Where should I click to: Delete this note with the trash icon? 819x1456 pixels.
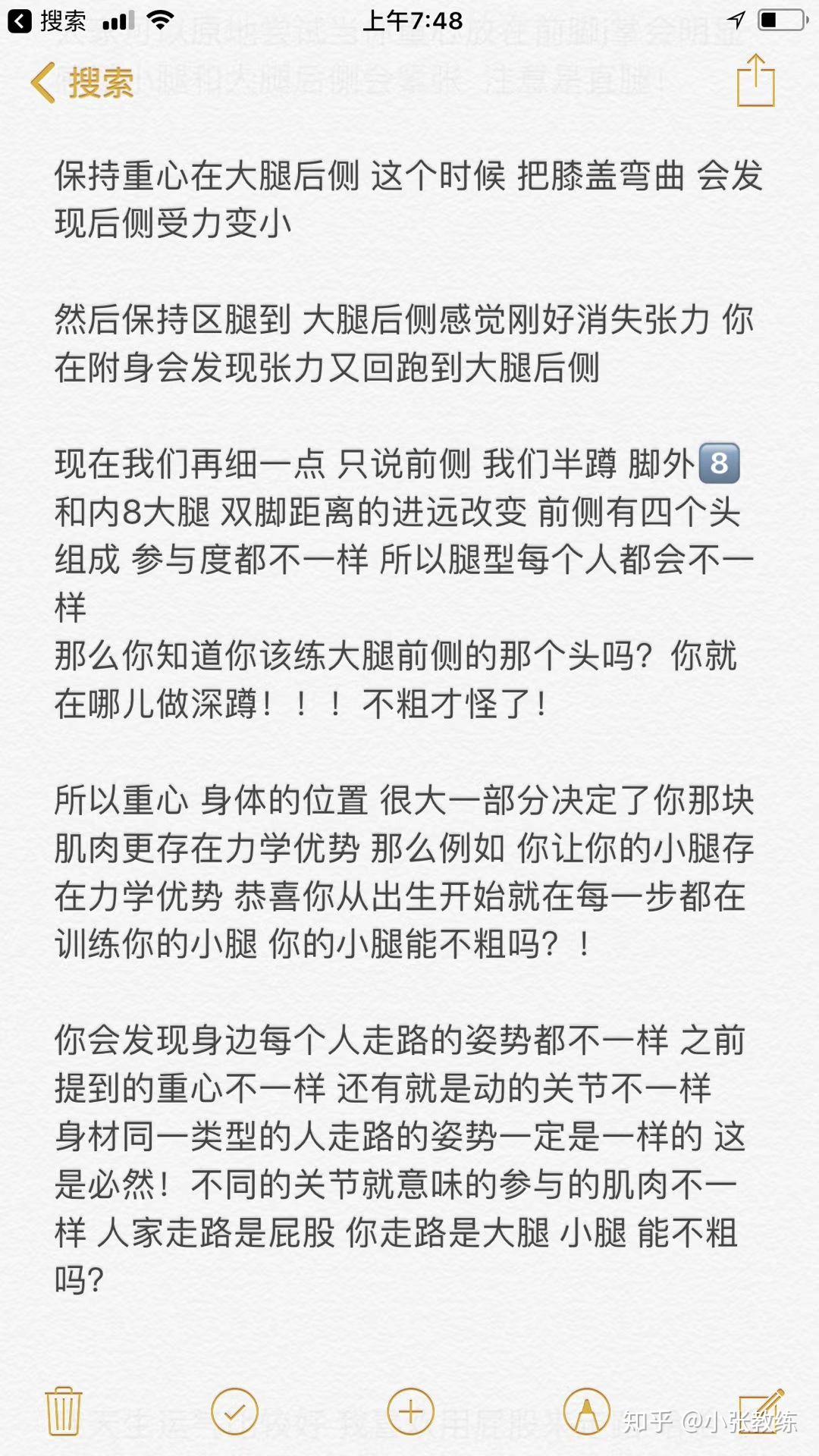(64, 1411)
